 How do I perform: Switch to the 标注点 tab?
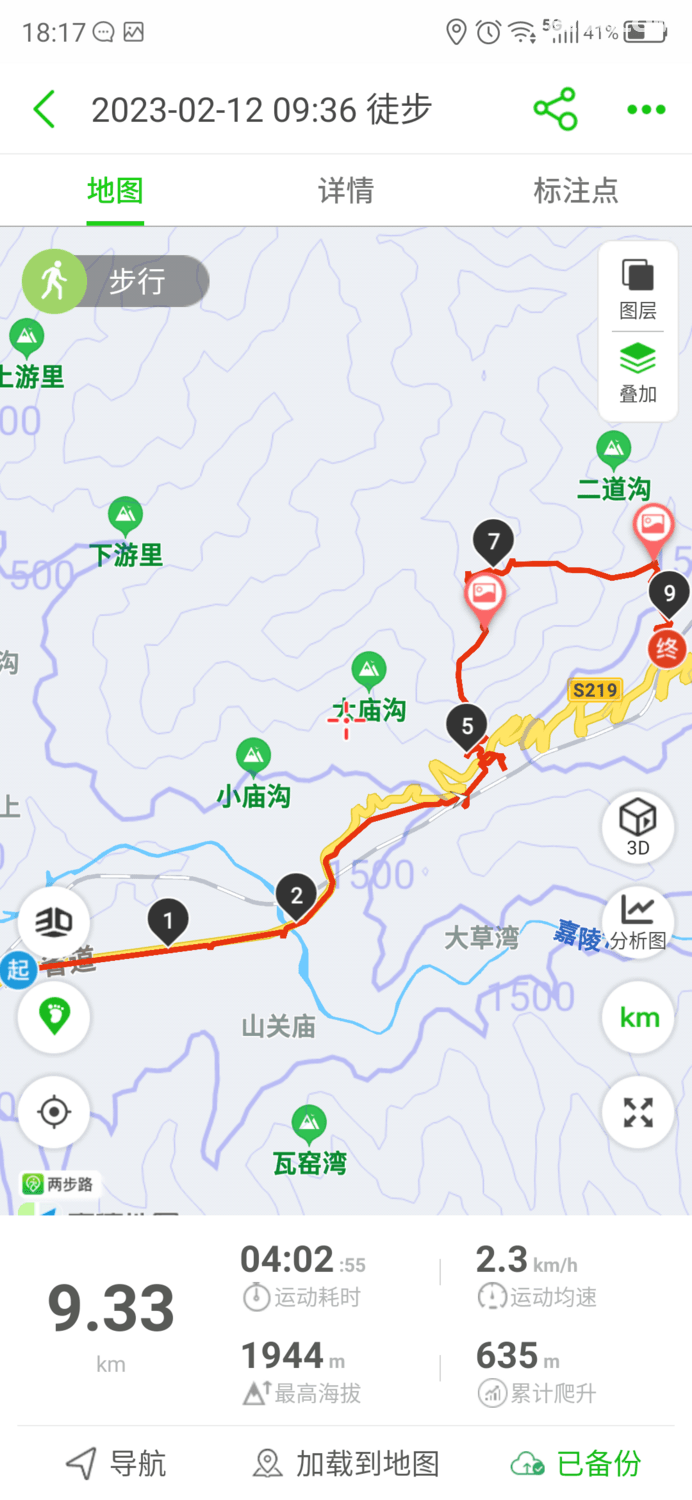pos(576,190)
